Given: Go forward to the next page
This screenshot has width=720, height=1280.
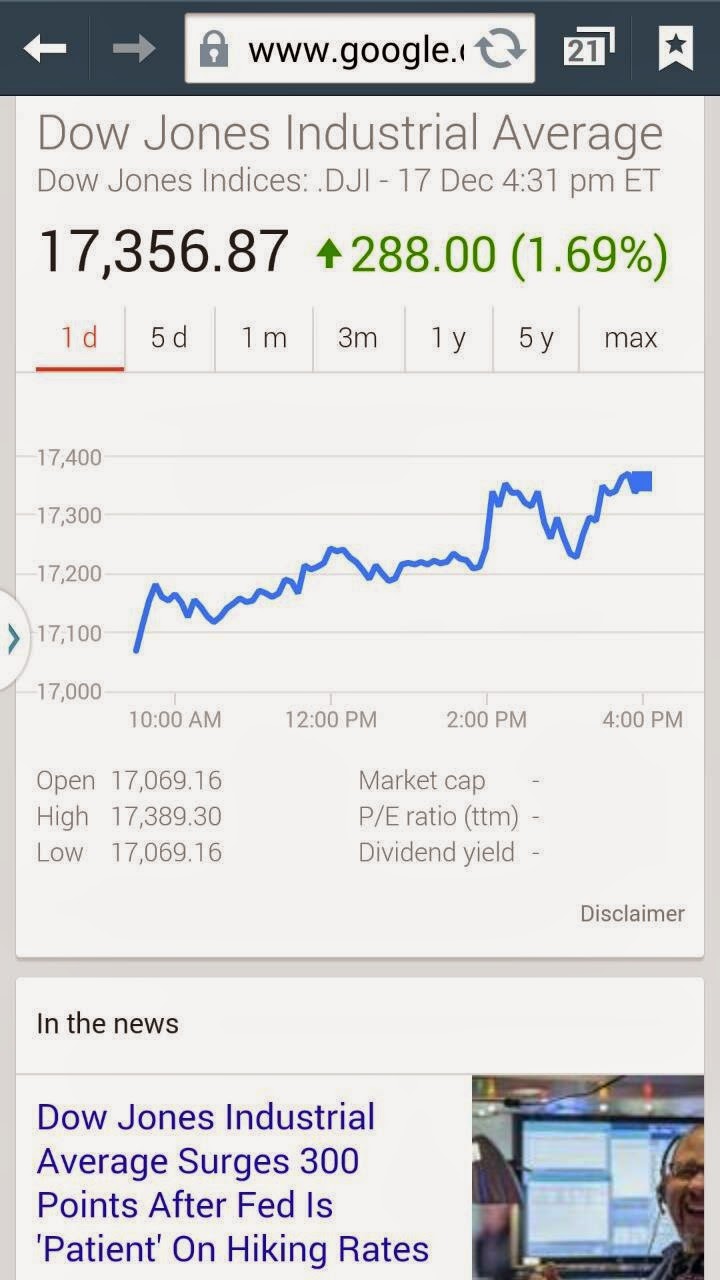Looking at the screenshot, I should click(133, 47).
